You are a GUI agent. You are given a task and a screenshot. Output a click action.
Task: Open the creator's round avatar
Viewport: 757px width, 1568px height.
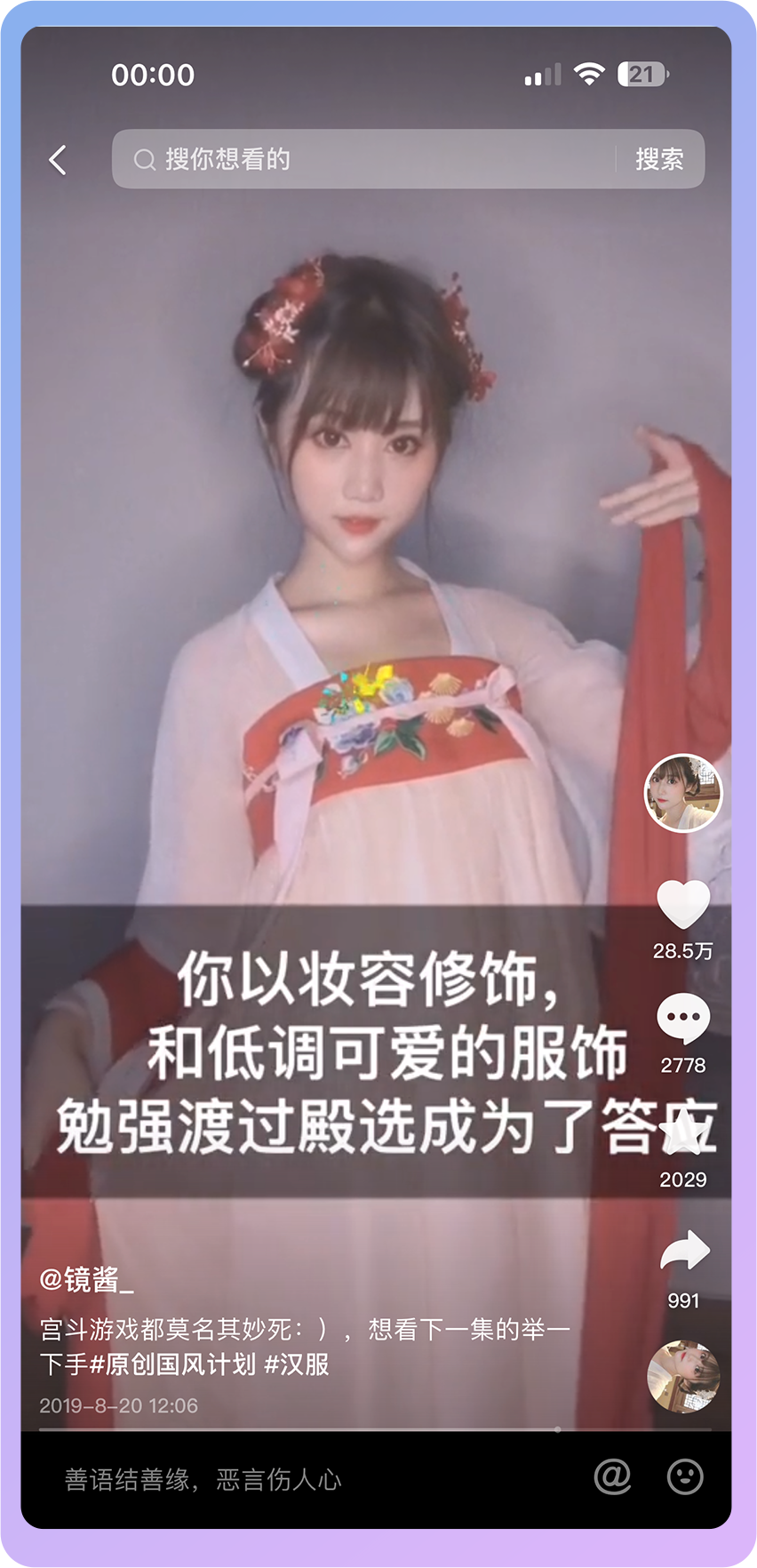click(682, 793)
